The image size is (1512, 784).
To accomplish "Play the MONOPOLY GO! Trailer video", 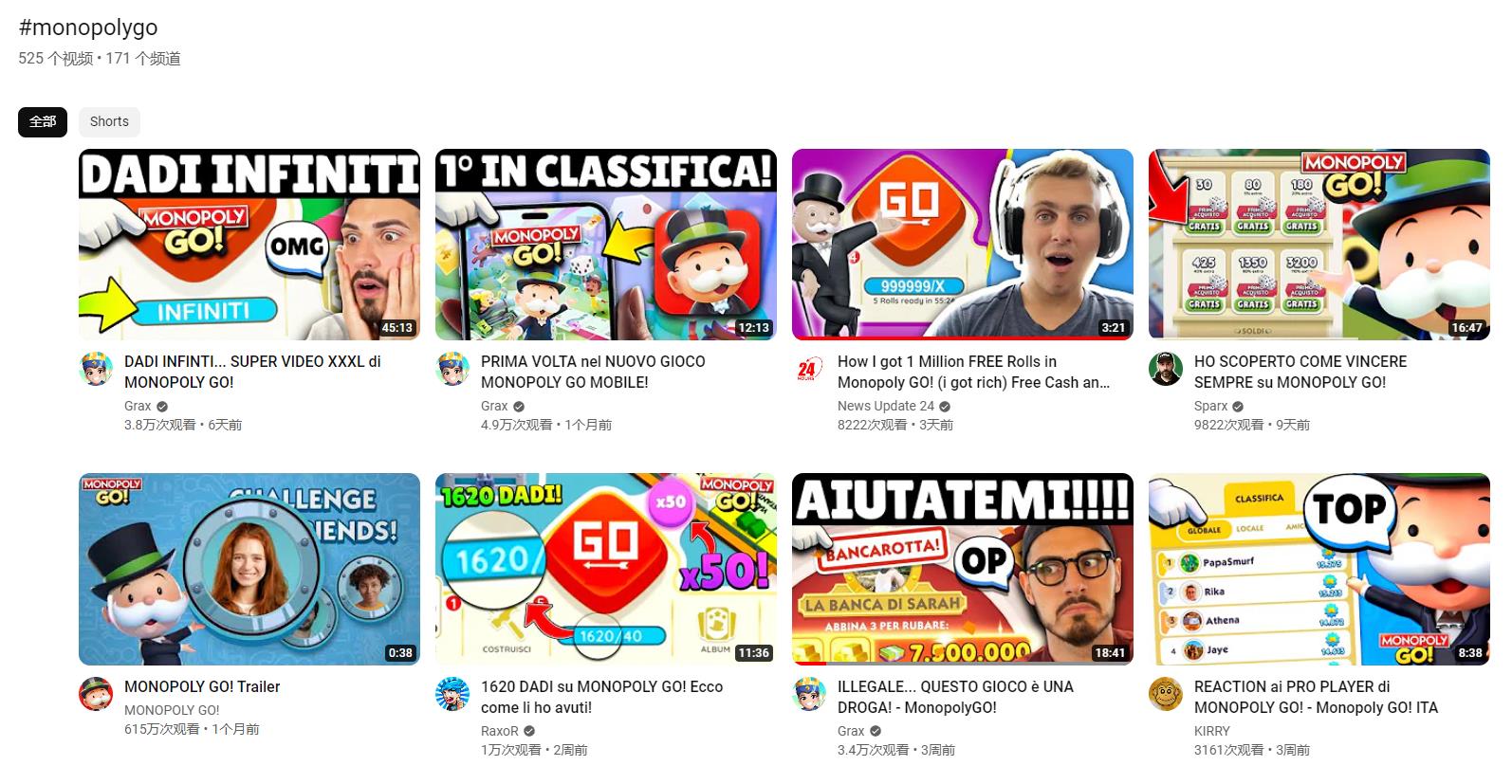I will (x=249, y=569).
